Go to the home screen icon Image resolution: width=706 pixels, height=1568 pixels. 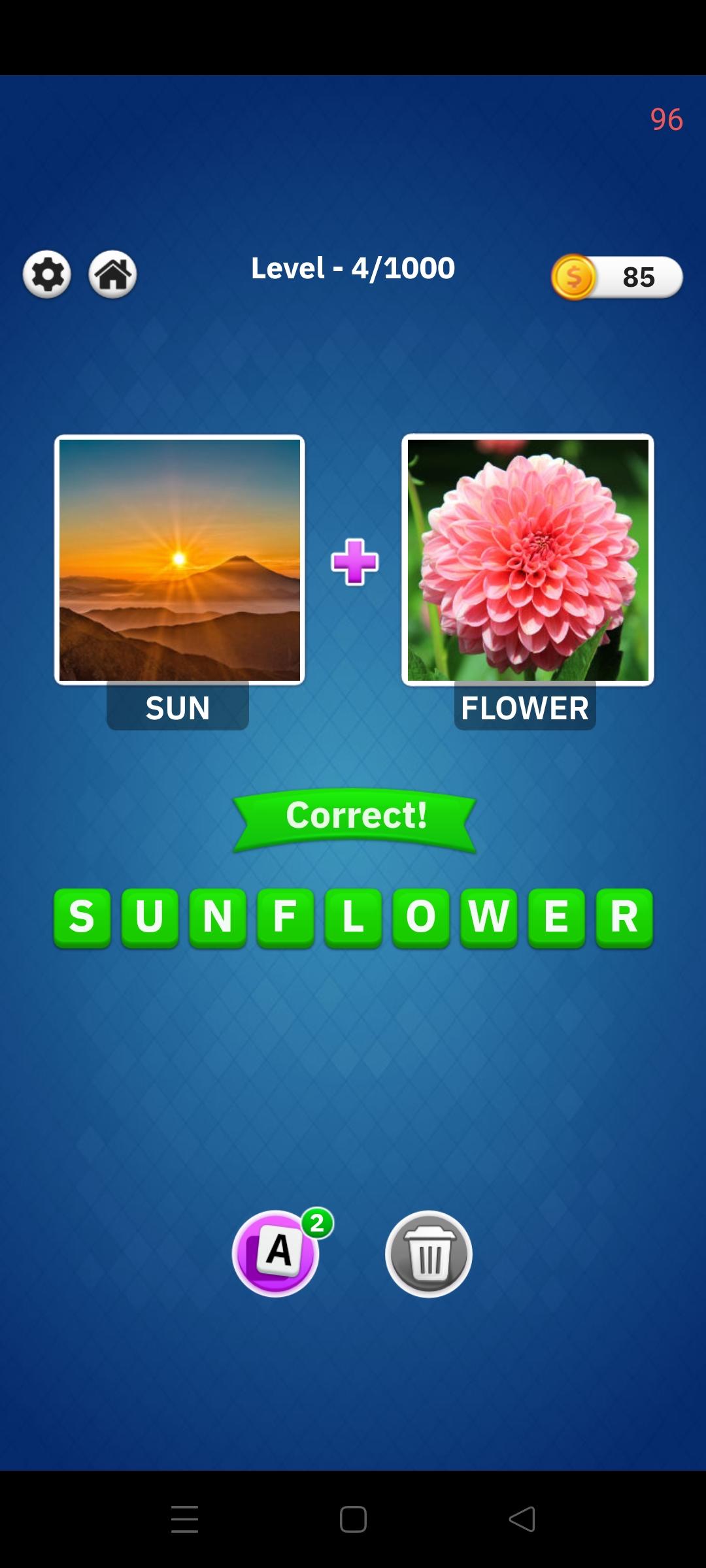click(x=112, y=274)
